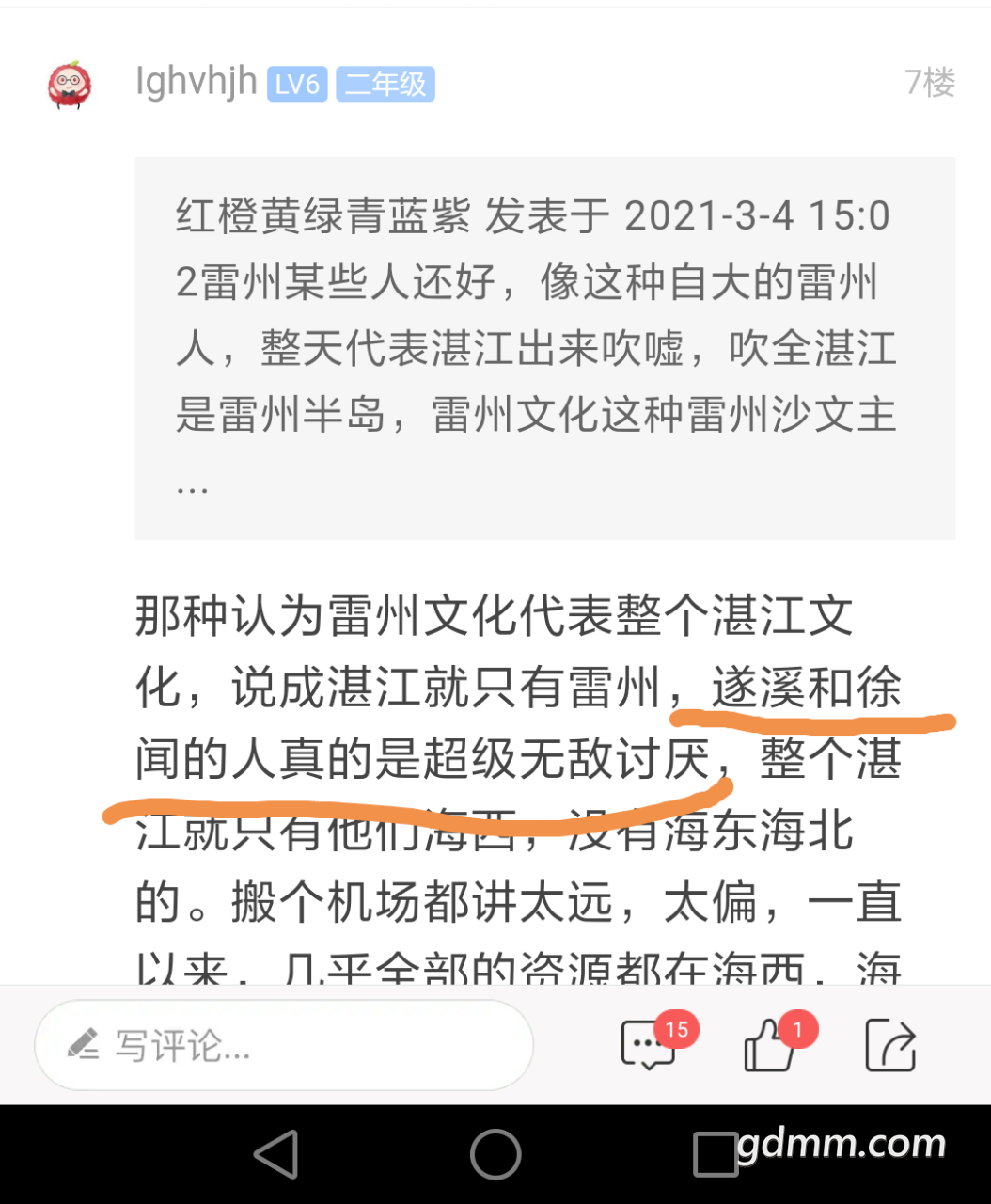Viewport: 991px width, 1204px height.
Task: Tap the username lghvhjh
Action: tap(196, 83)
